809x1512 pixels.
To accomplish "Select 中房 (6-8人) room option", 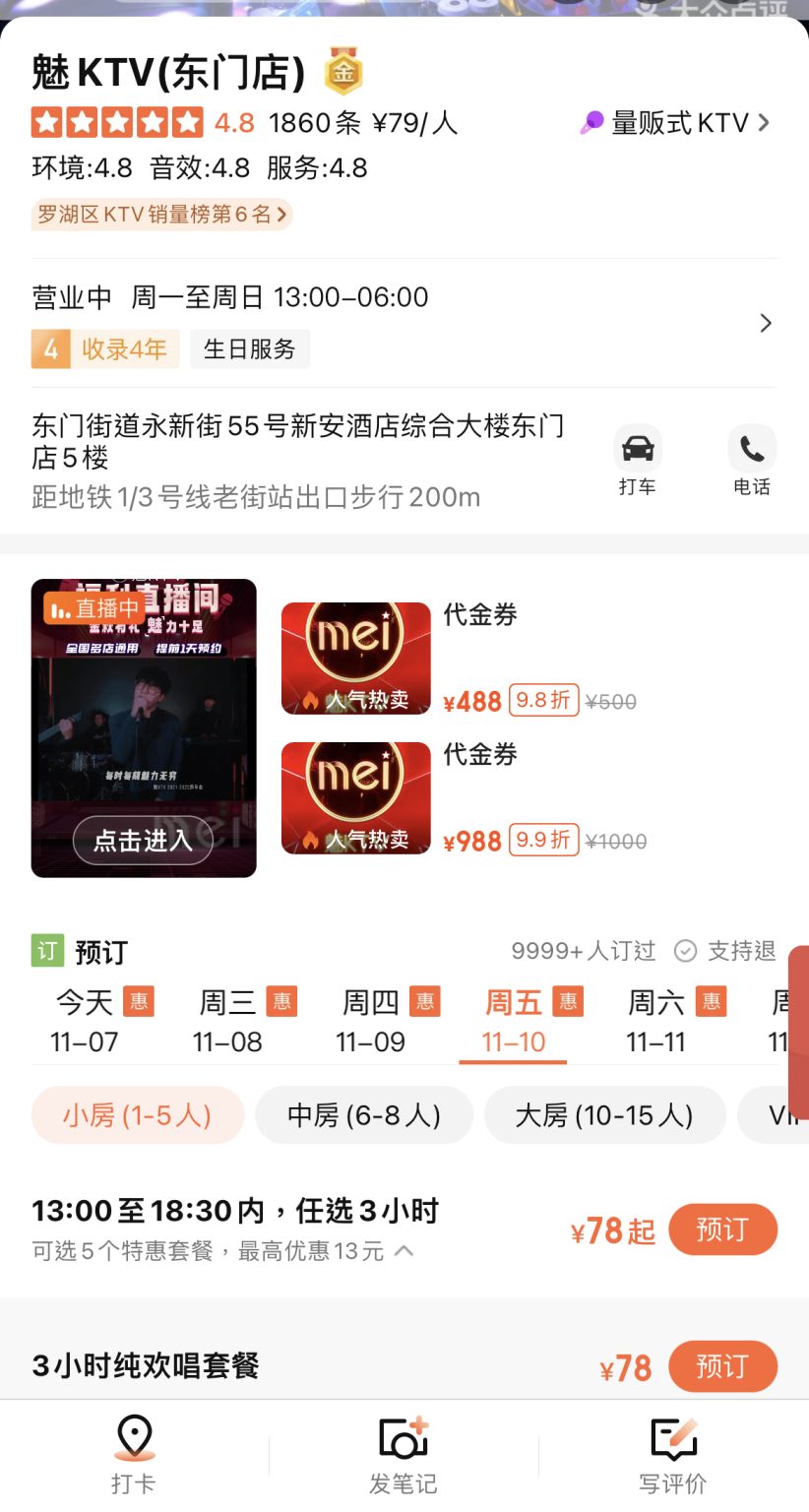I will pos(364,1115).
